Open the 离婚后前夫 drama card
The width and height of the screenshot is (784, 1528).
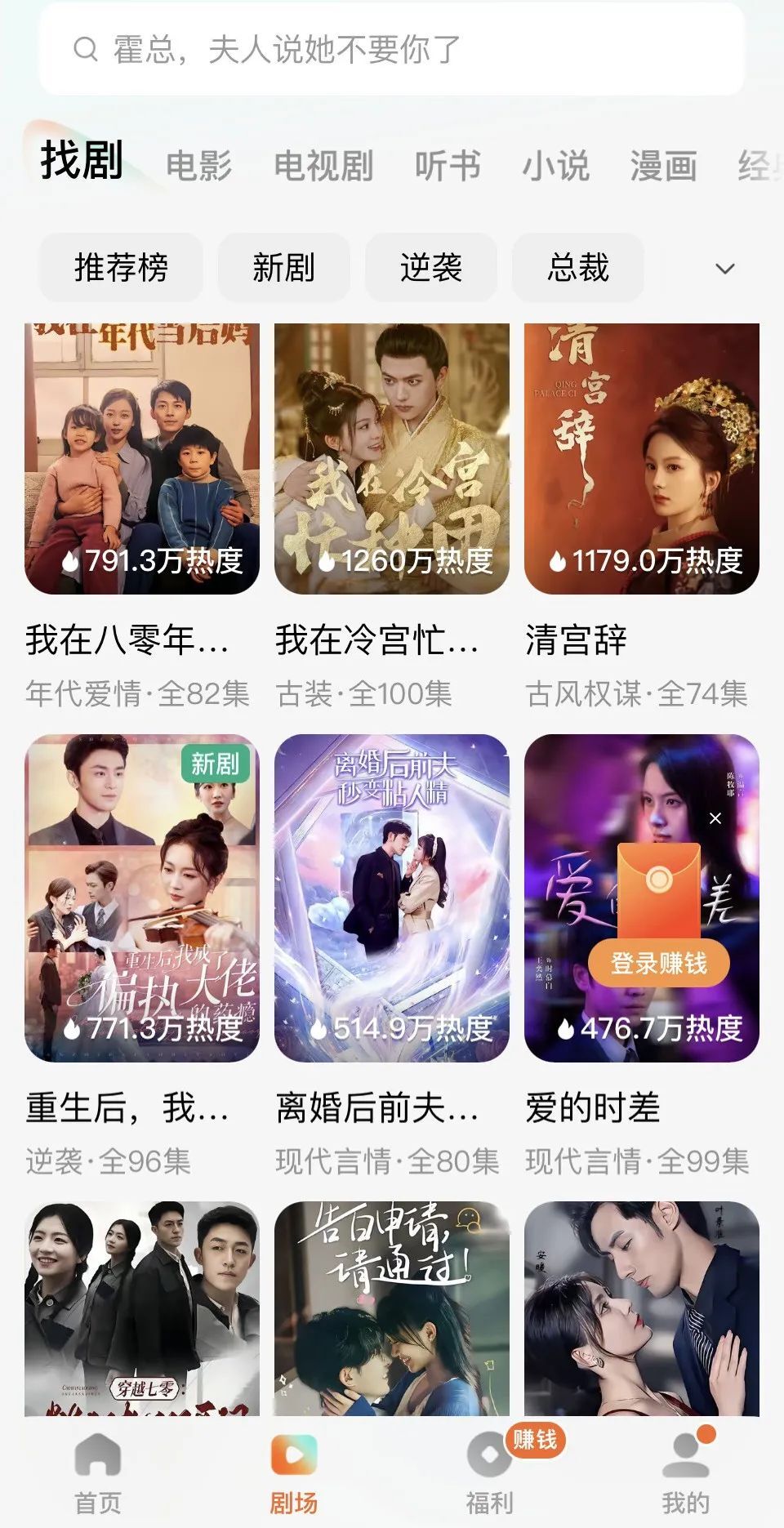(391, 898)
